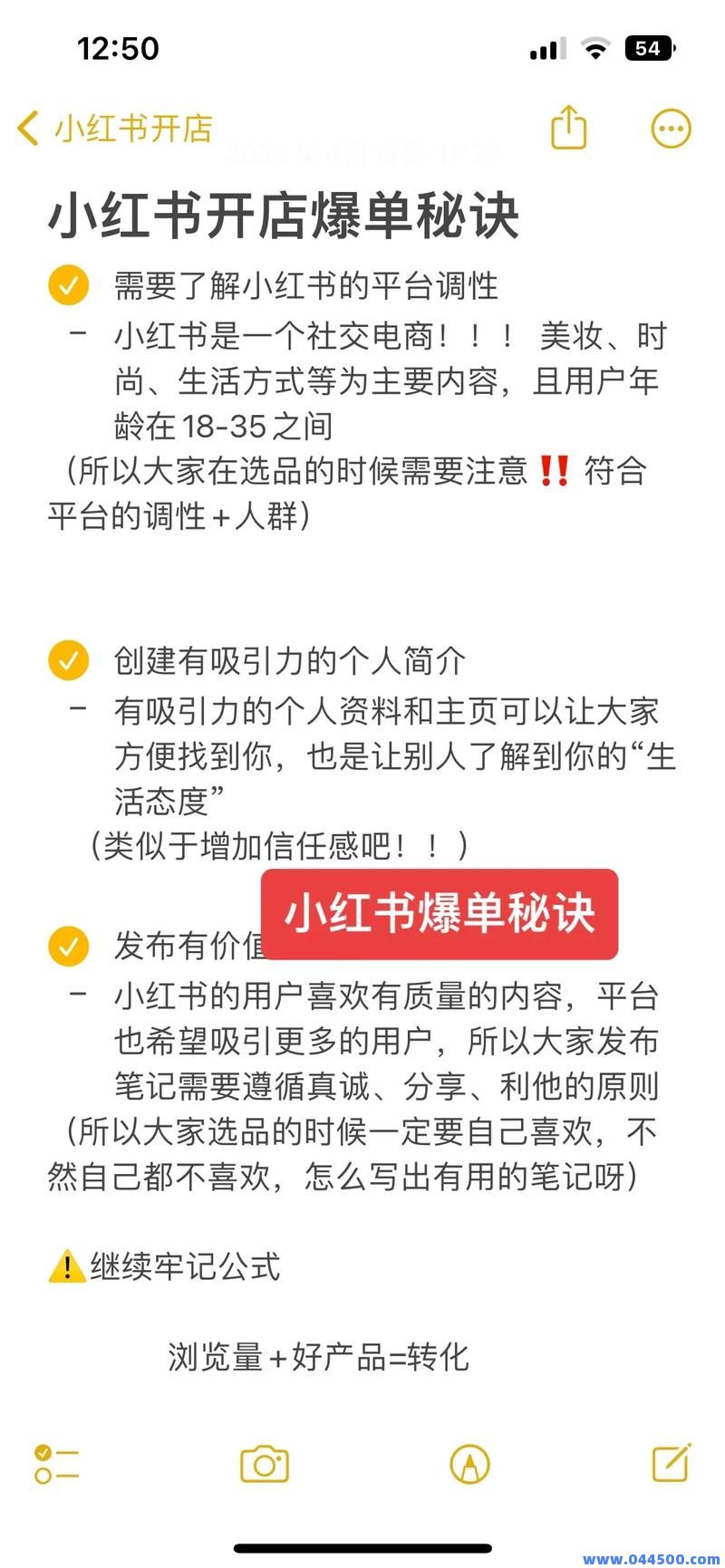The height and width of the screenshot is (1568, 725).
Task: Tap the Wi-Fi status icon
Action: 595,48
